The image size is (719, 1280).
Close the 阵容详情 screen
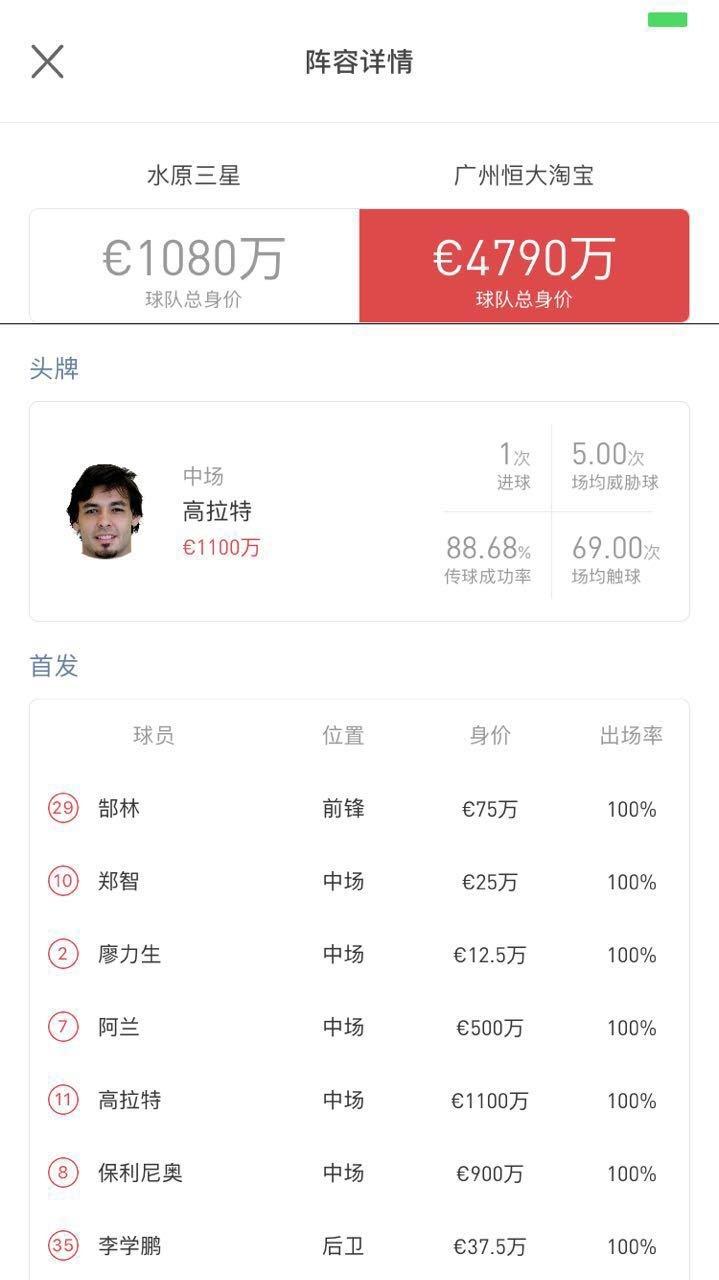coord(47,62)
